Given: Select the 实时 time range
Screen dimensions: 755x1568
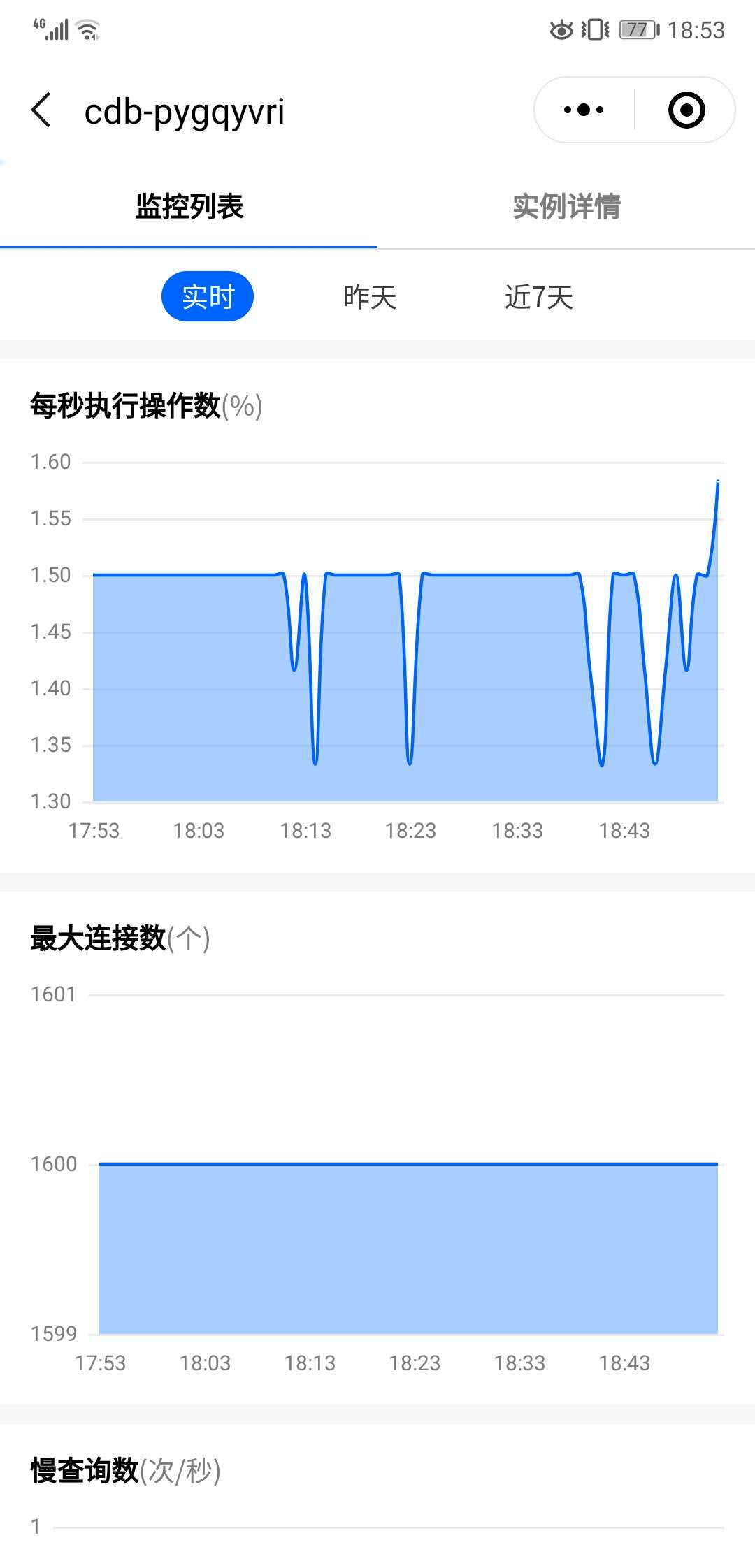Looking at the screenshot, I should tap(208, 297).
